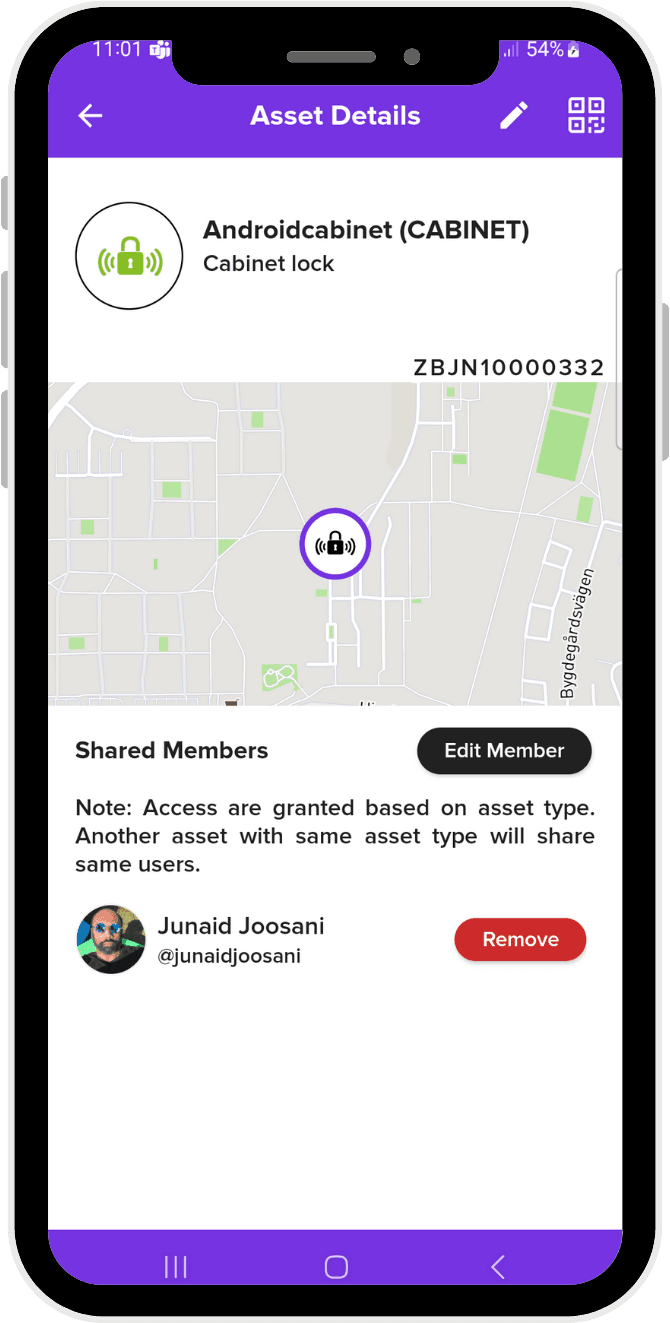This screenshot has width=670, height=1323.
Task: Remove Junaid Joosani from shared members
Action: [520, 940]
